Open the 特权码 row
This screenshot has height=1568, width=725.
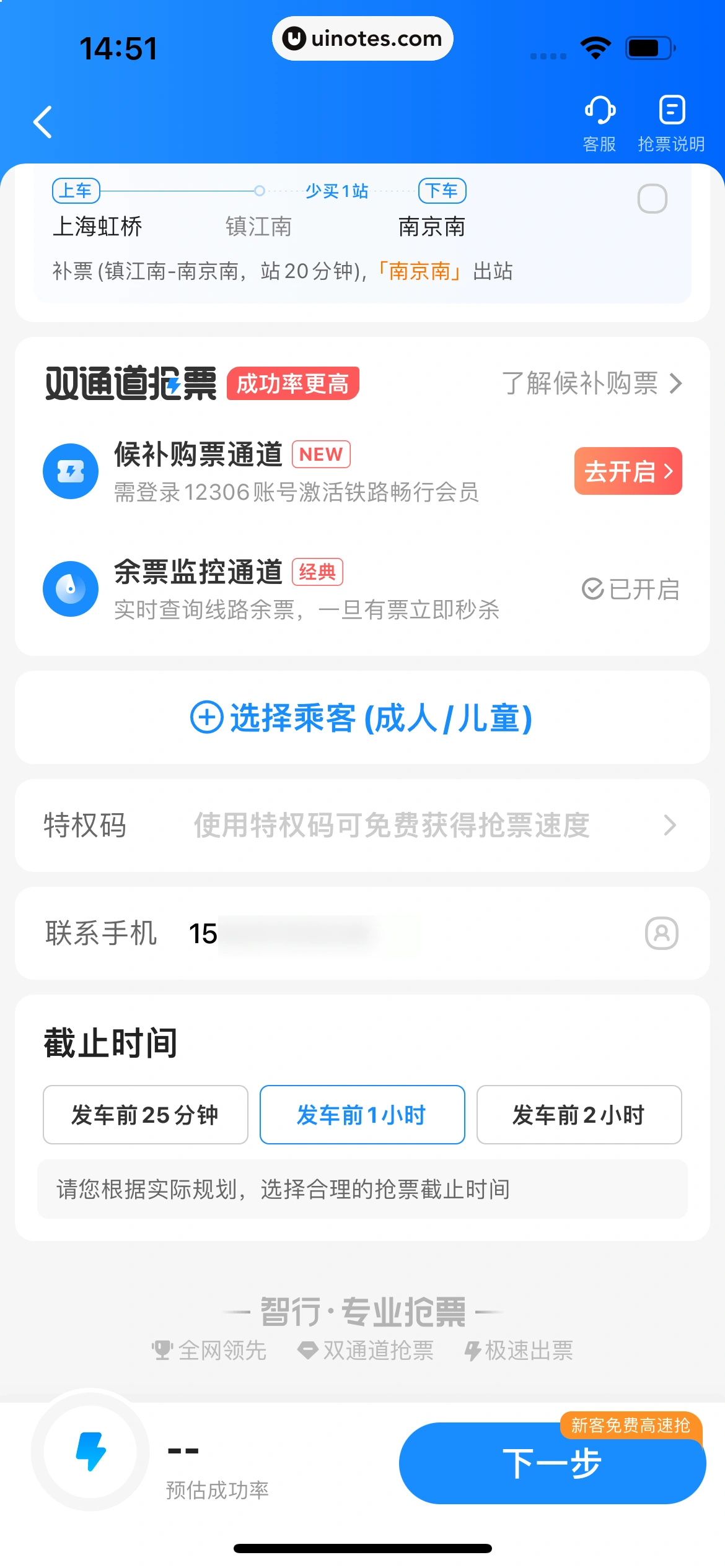(362, 825)
